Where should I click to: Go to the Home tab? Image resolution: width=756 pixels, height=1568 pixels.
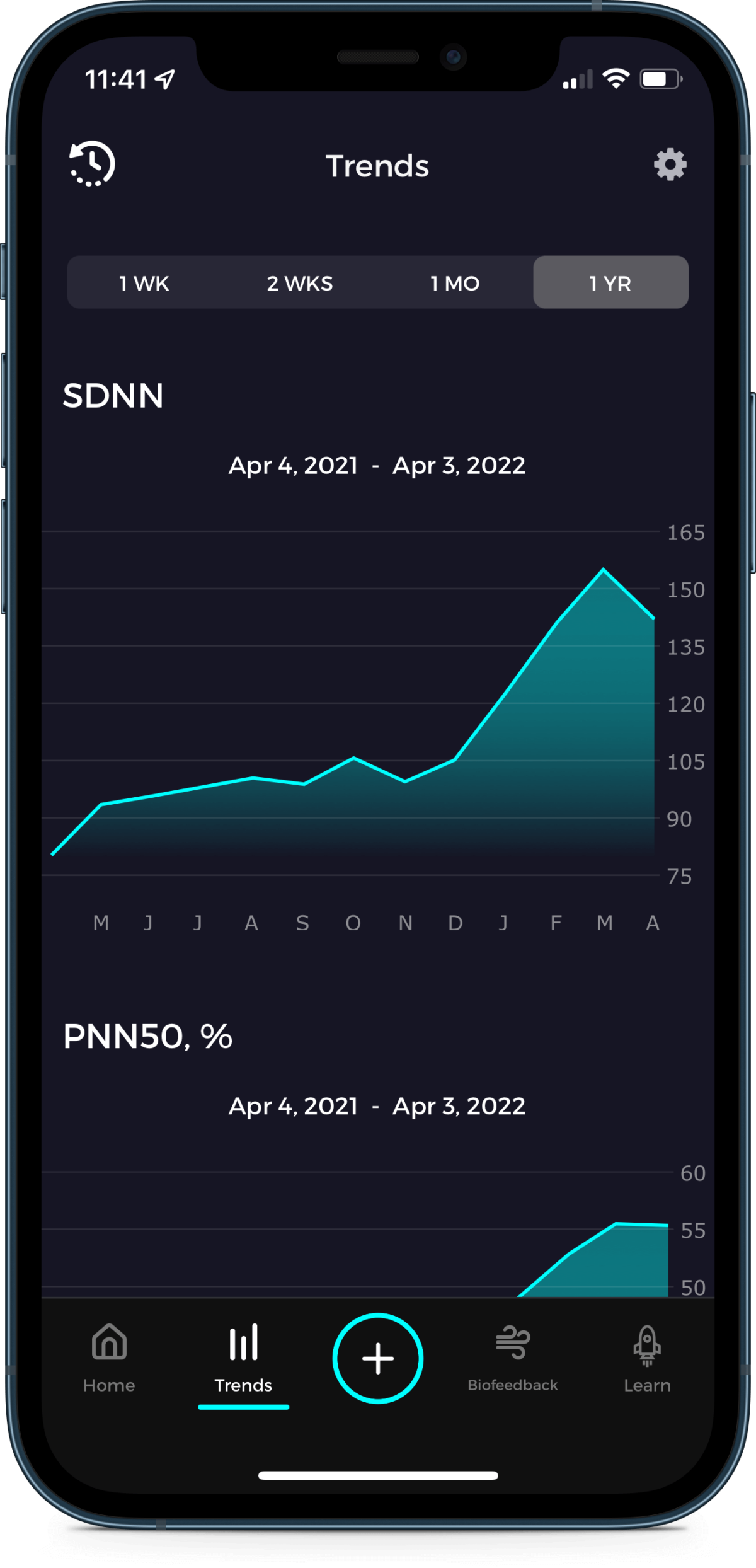[109, 1358]
